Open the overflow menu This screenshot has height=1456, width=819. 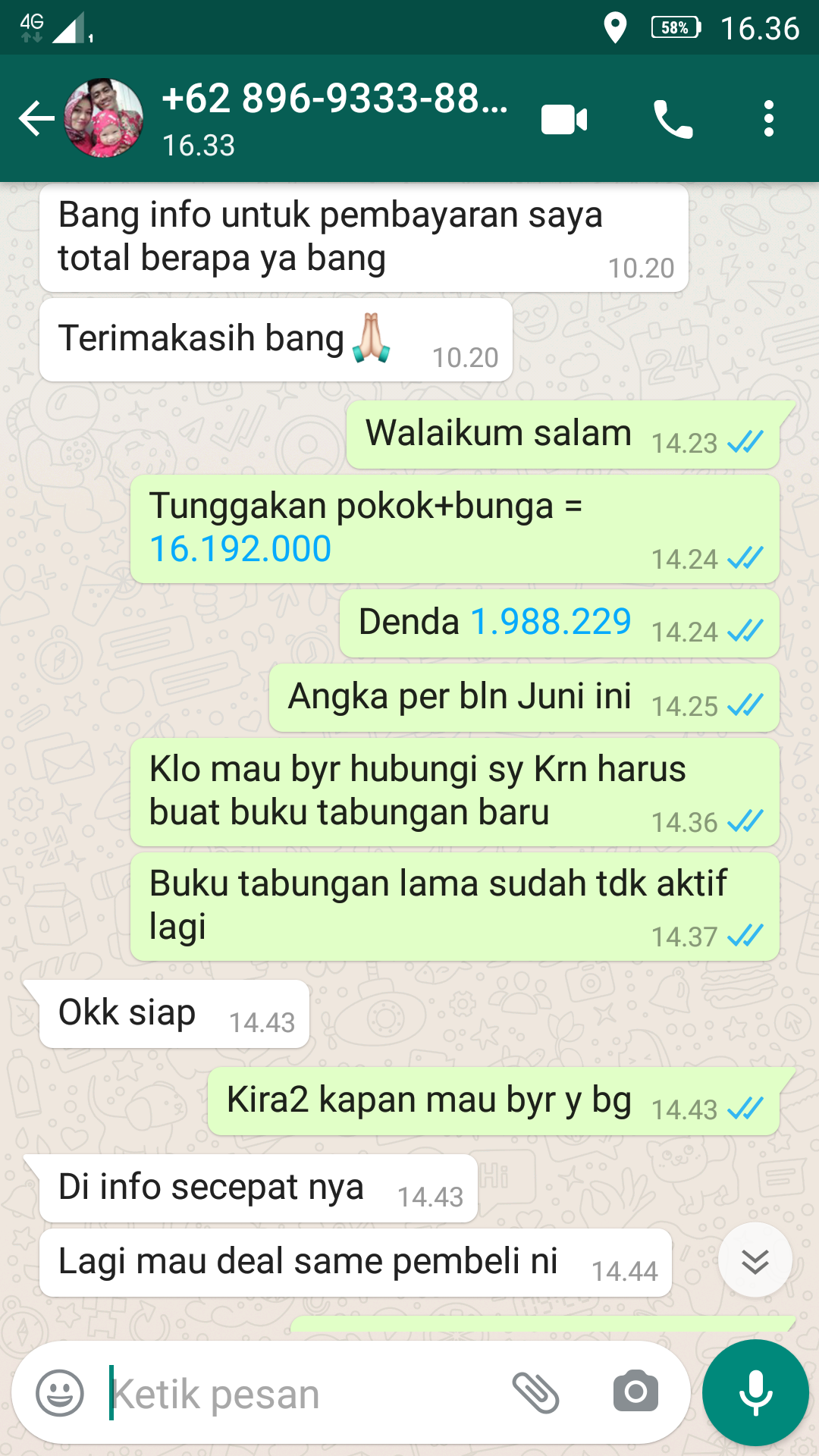pos(768,120)
